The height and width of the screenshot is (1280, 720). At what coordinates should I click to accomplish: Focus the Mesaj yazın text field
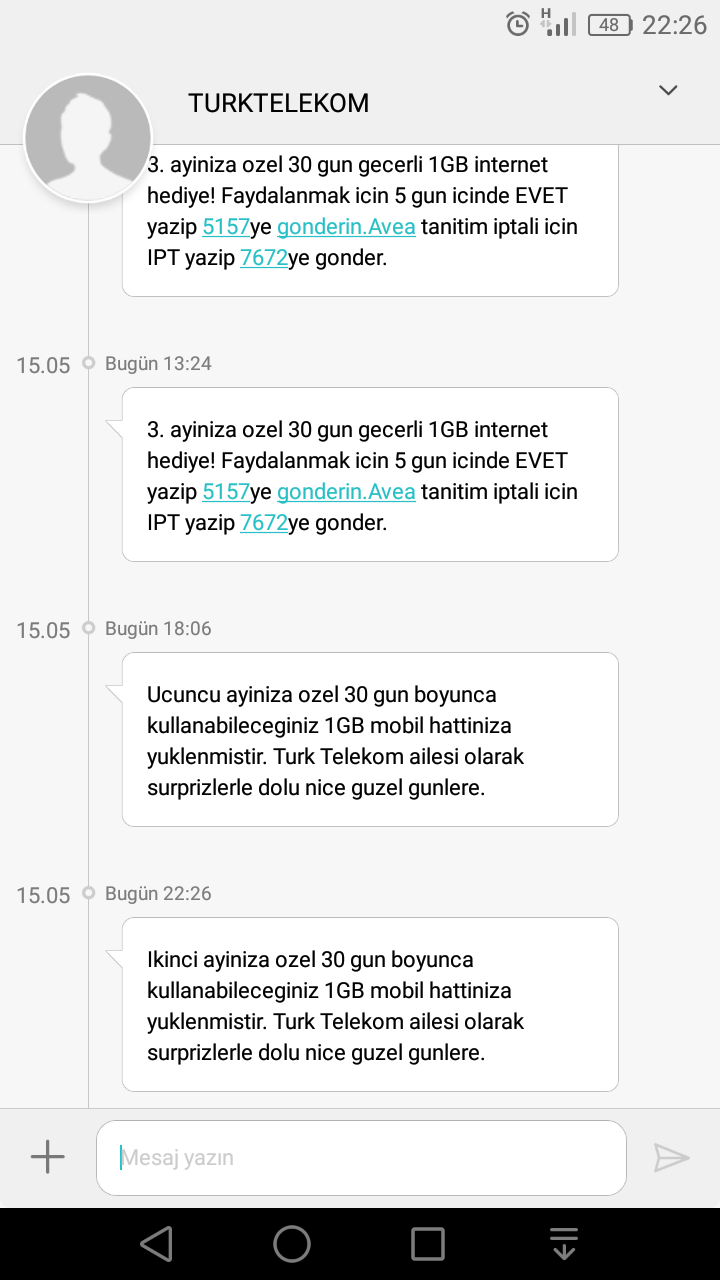pos(360,1158)
